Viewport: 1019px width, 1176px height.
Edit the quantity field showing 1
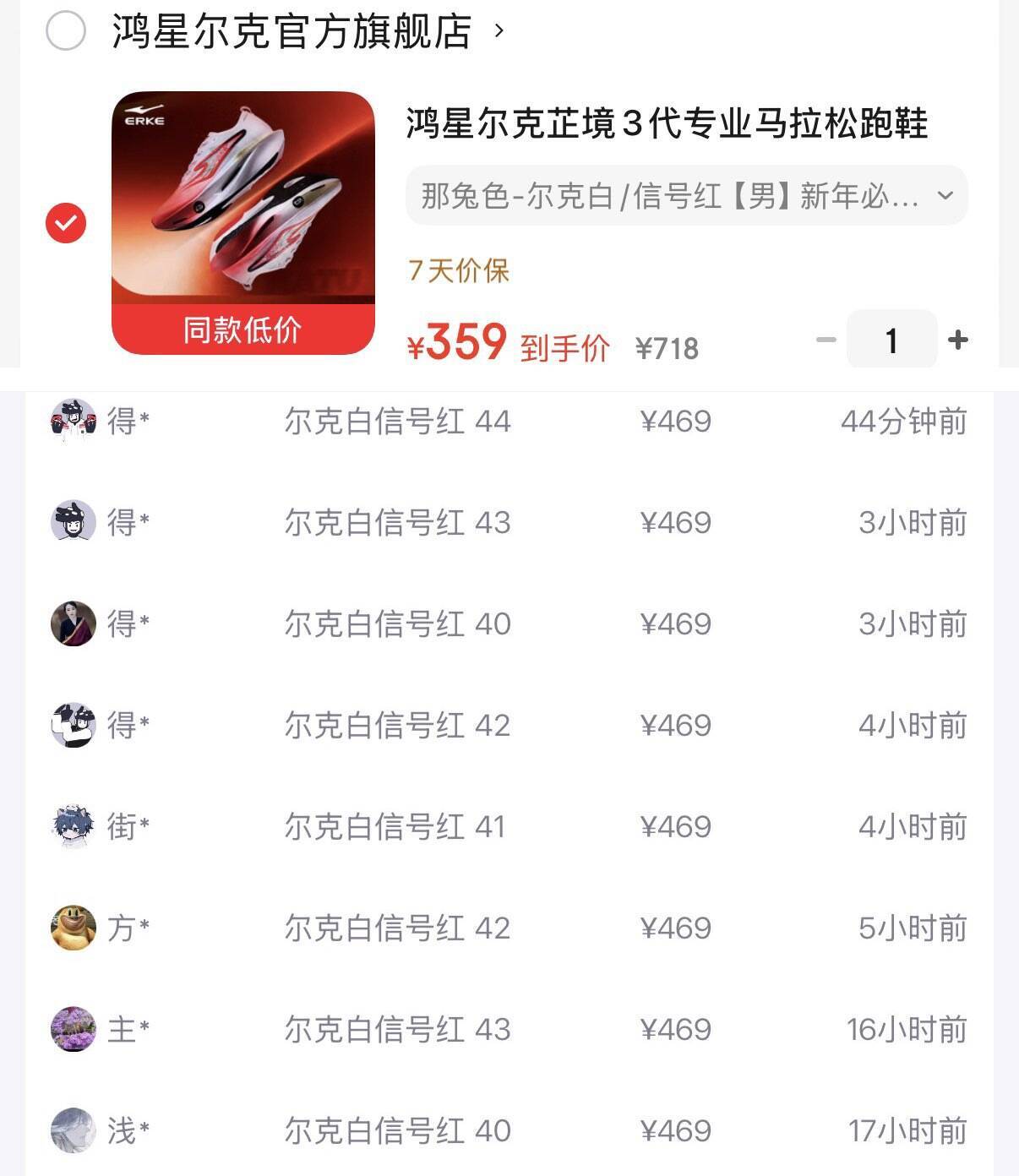pos(891,340)
